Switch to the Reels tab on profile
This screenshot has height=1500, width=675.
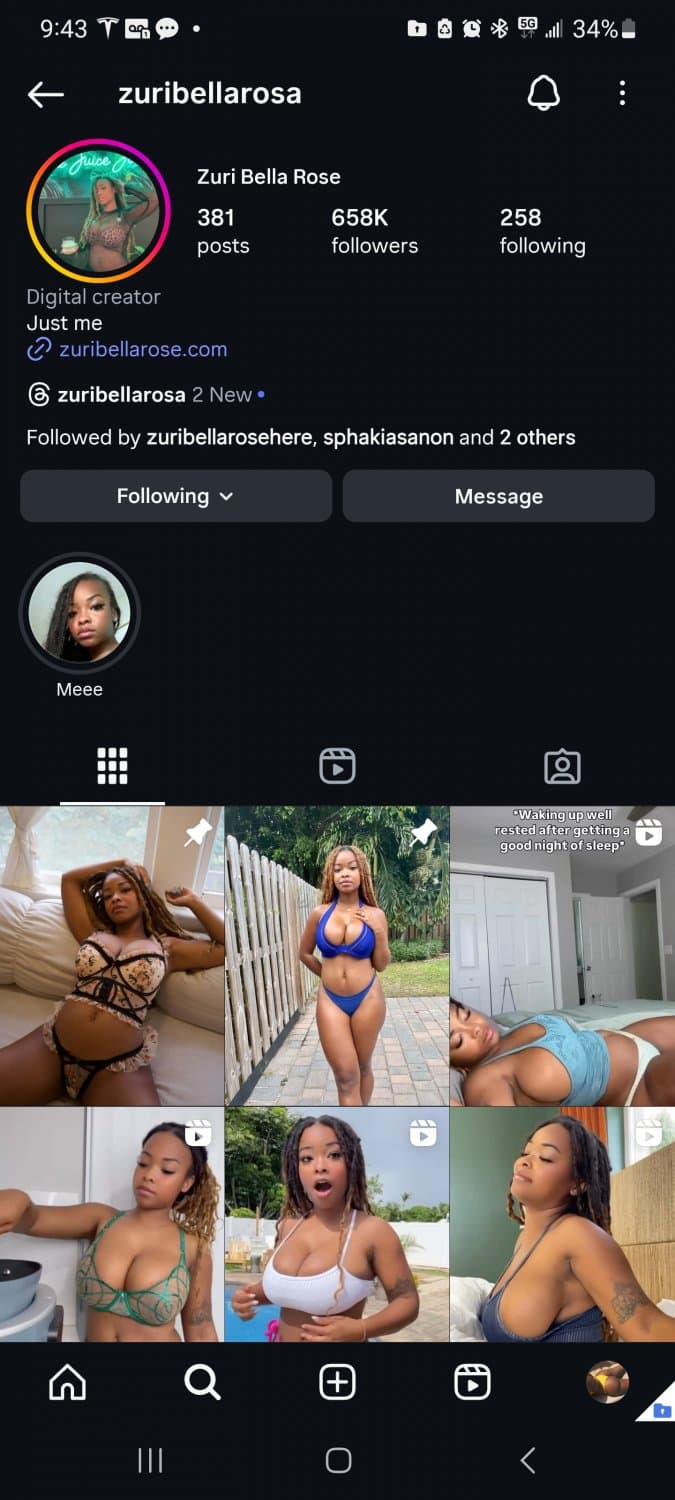point(337,766)
